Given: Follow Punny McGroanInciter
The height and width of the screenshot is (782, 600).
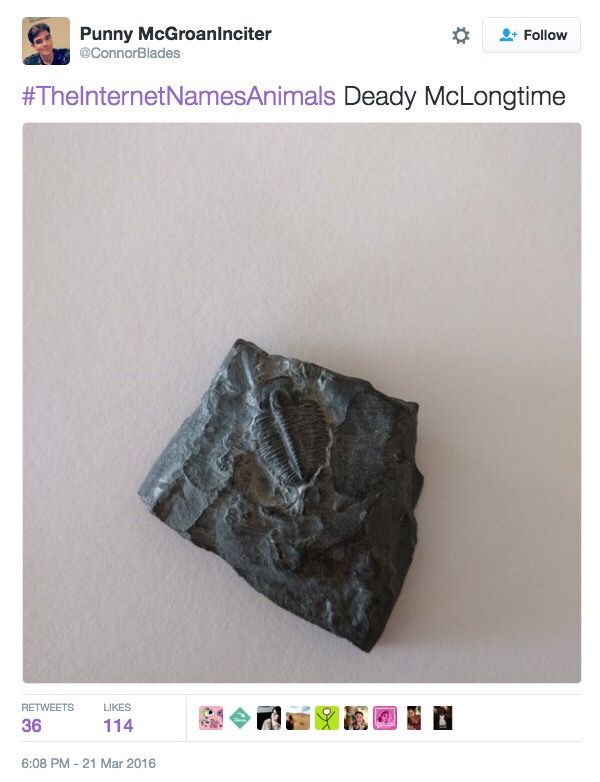Looking at the screenshot, I should tap(533, 35).
